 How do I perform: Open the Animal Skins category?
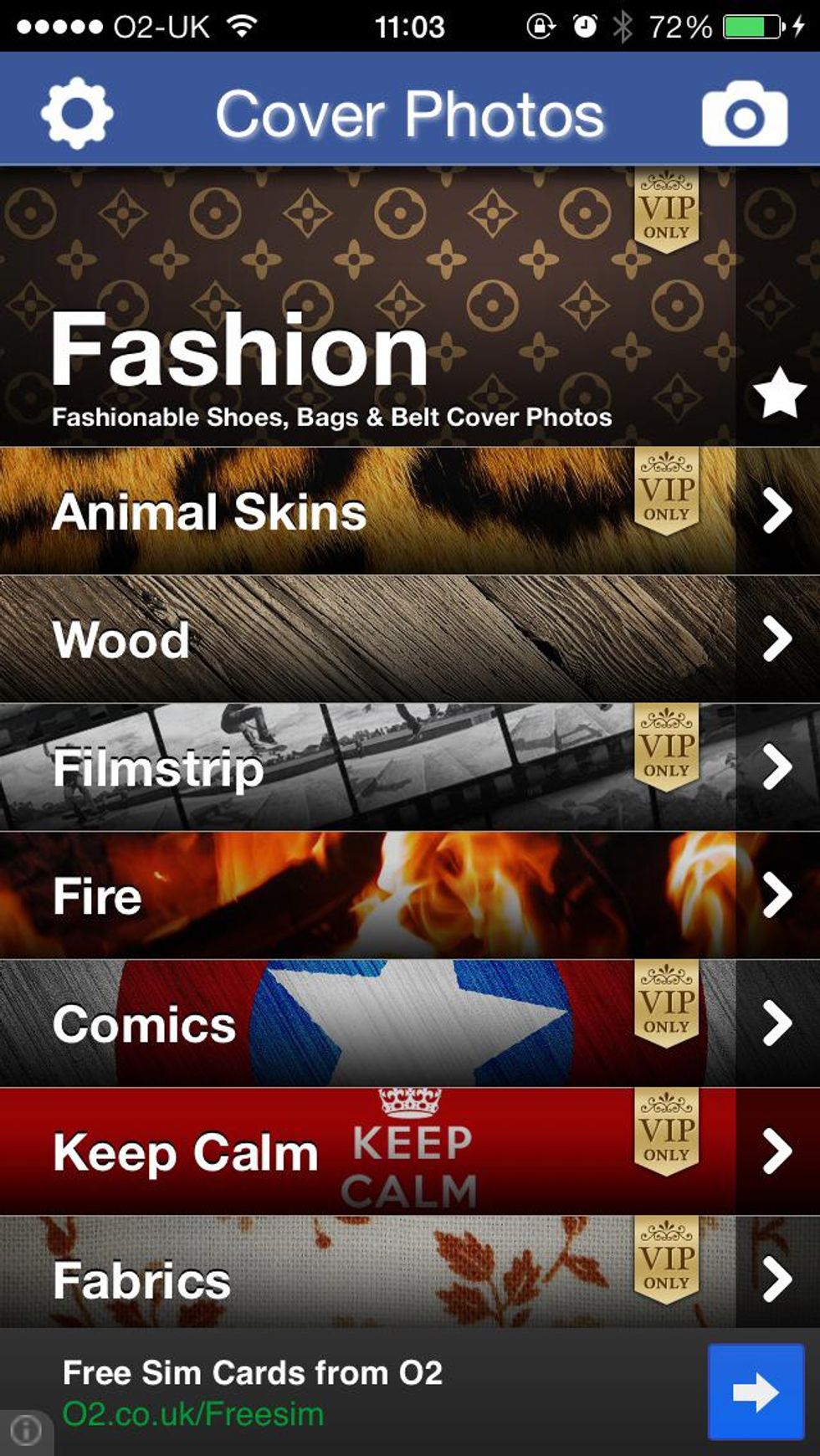point(368,511)
